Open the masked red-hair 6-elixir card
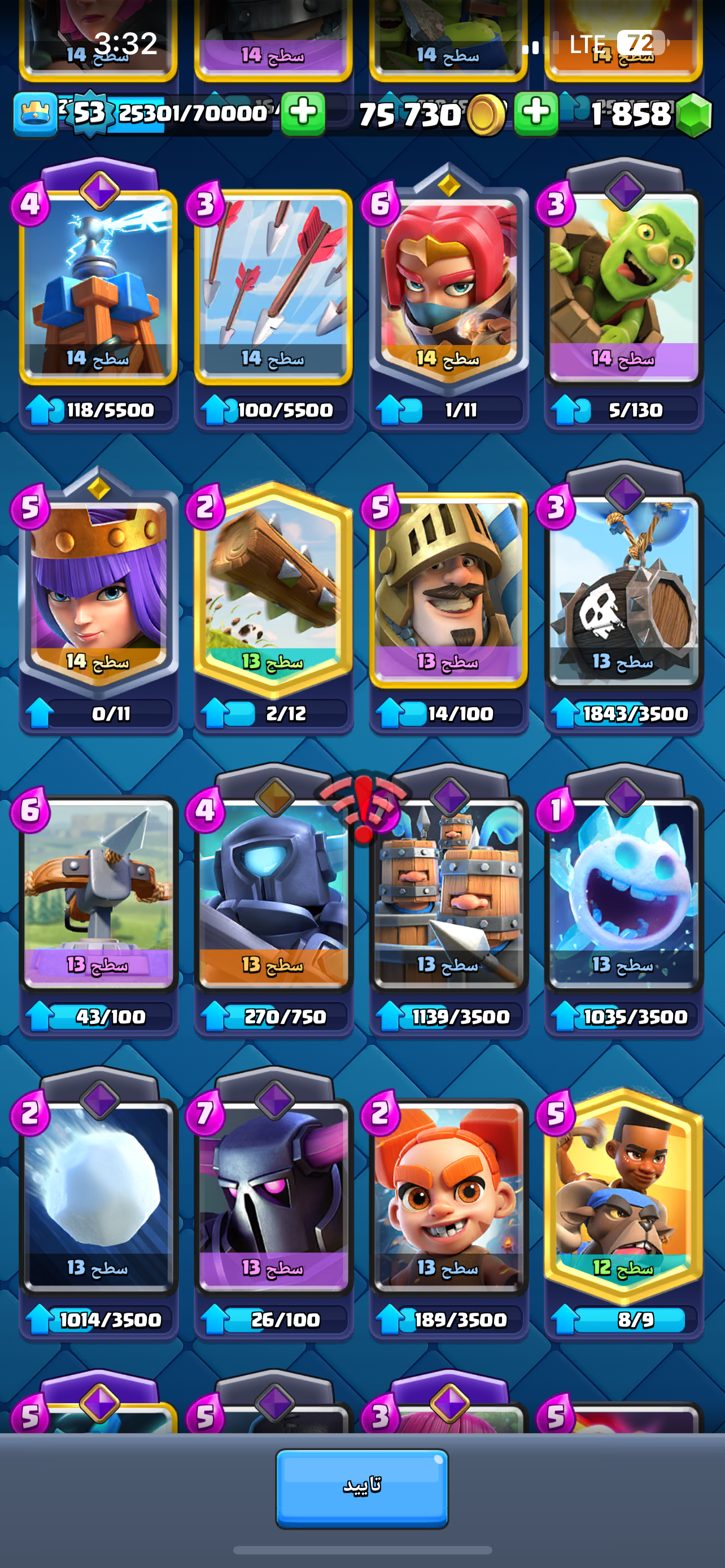Viewport: 725px width, 1568px height. [449, 286]
